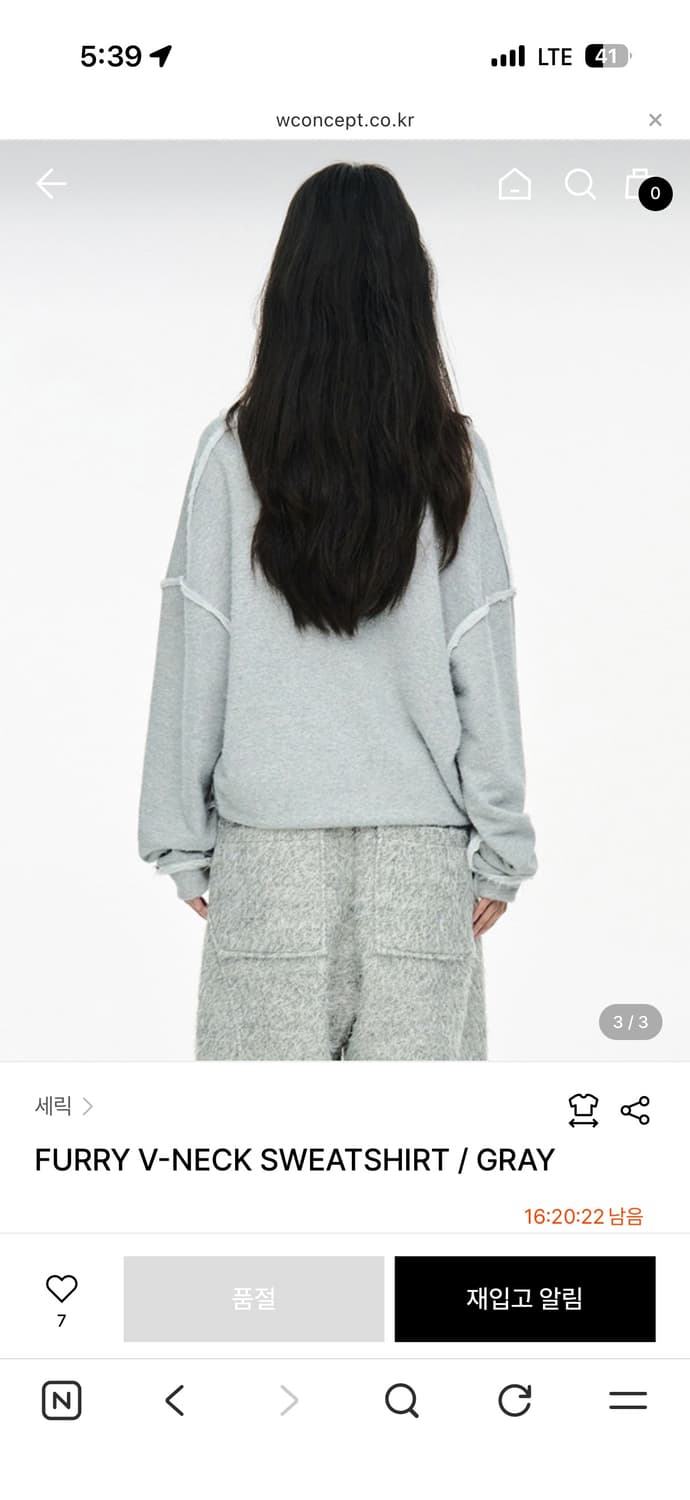Open the browser search tool

[401, 1401]
